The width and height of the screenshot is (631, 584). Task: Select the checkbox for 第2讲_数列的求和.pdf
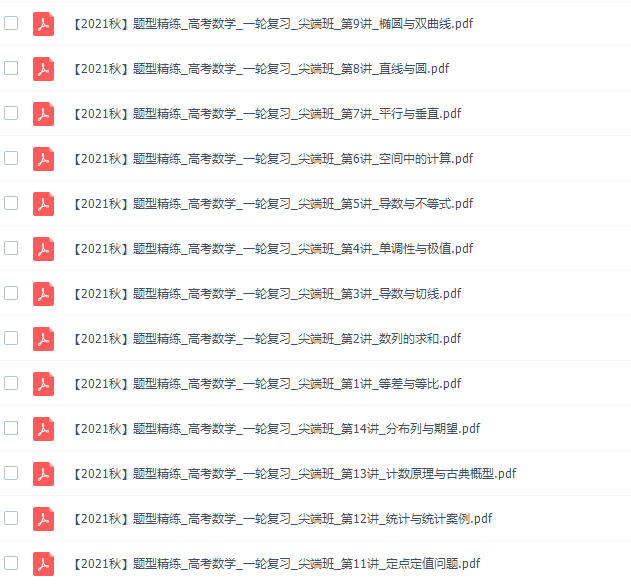(x=11, y=338)
